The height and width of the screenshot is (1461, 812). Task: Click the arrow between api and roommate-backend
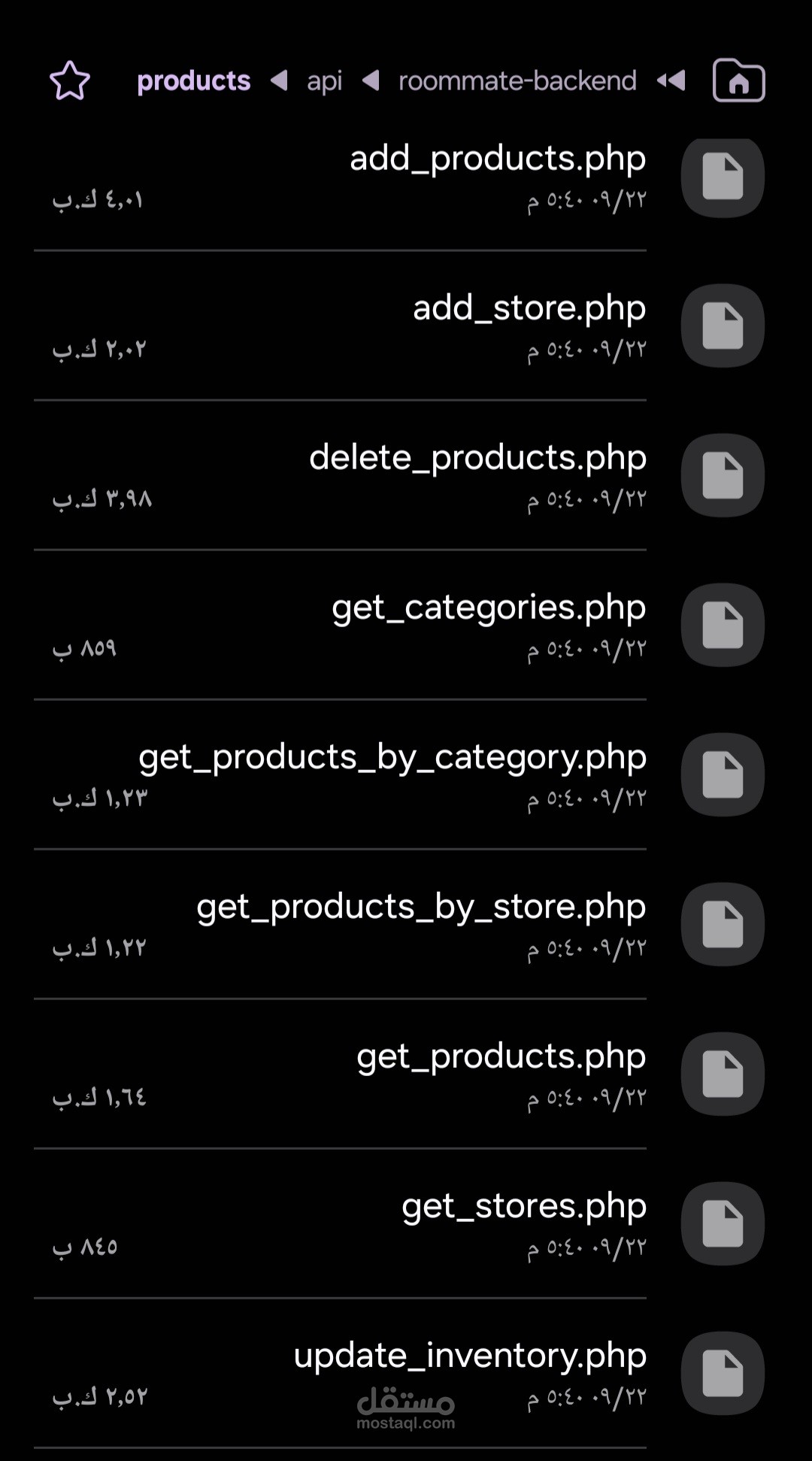370,81
